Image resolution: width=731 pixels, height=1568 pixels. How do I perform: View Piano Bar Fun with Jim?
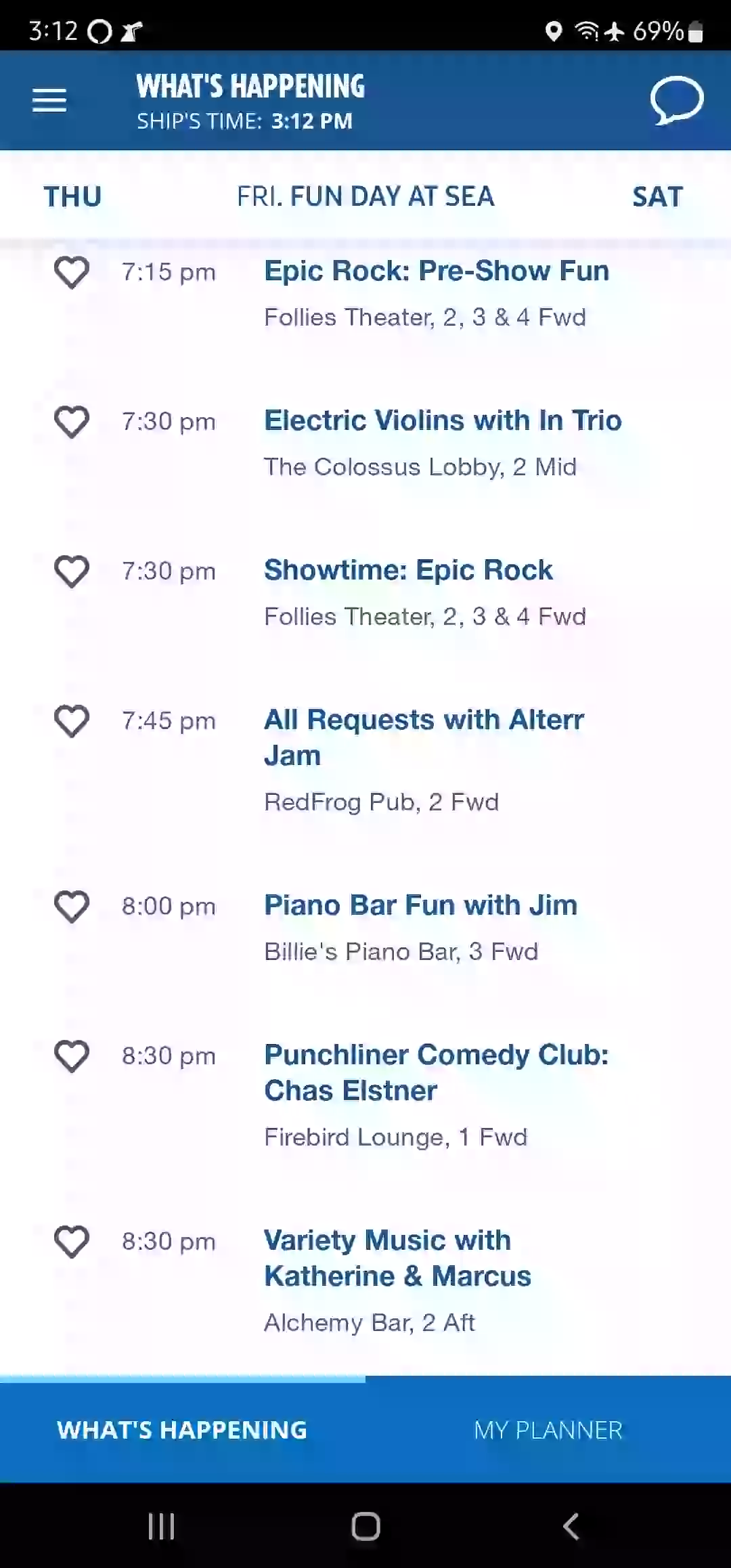420,905
